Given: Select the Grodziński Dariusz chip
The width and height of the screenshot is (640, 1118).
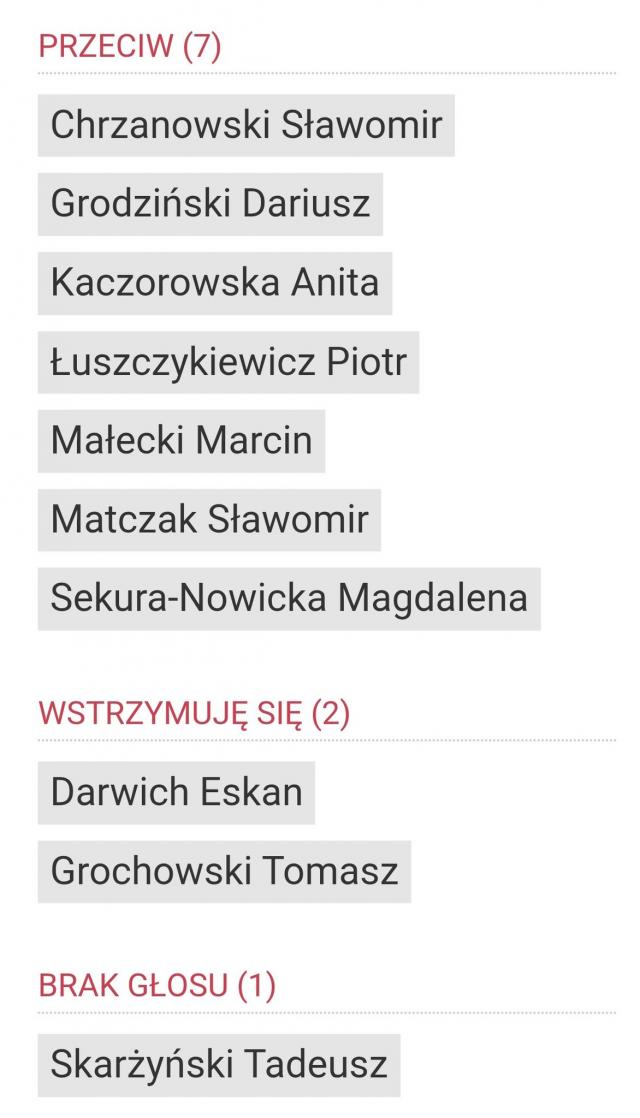Looking at the screenshot, I should [210, 204].
